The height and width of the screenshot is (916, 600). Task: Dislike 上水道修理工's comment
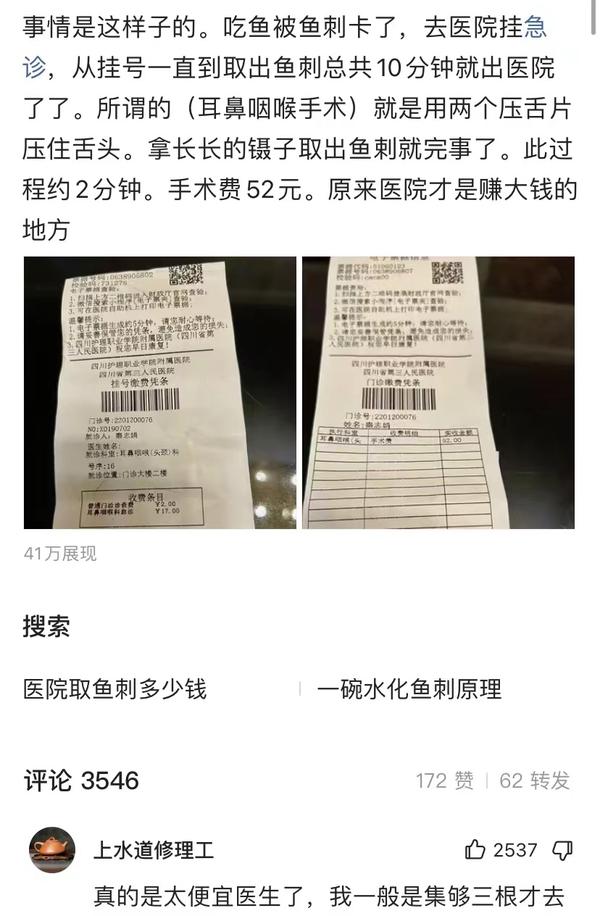coord(563,851)
